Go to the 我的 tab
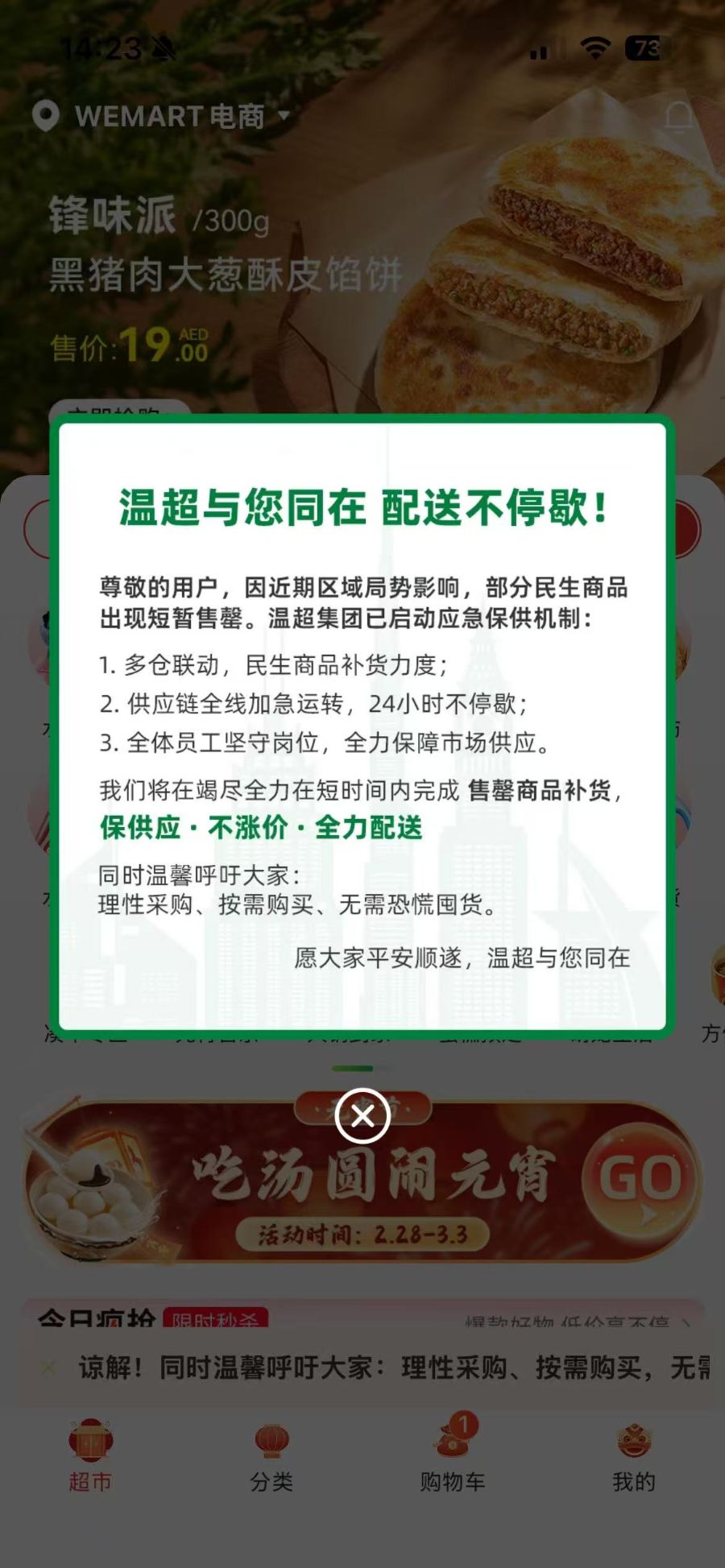Screen dimensions: 725x1568 634,1458
